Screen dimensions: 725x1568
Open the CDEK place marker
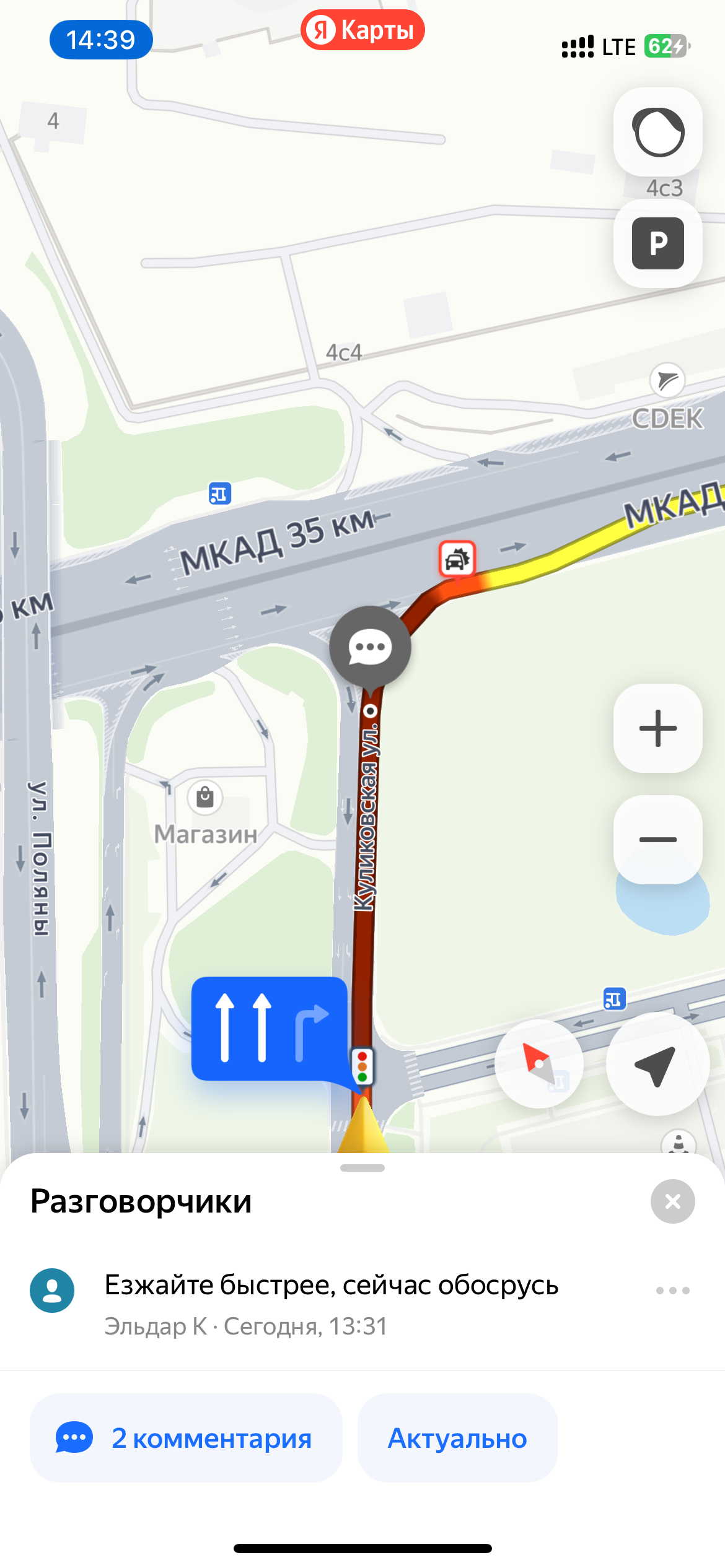(x=667, y=381)
